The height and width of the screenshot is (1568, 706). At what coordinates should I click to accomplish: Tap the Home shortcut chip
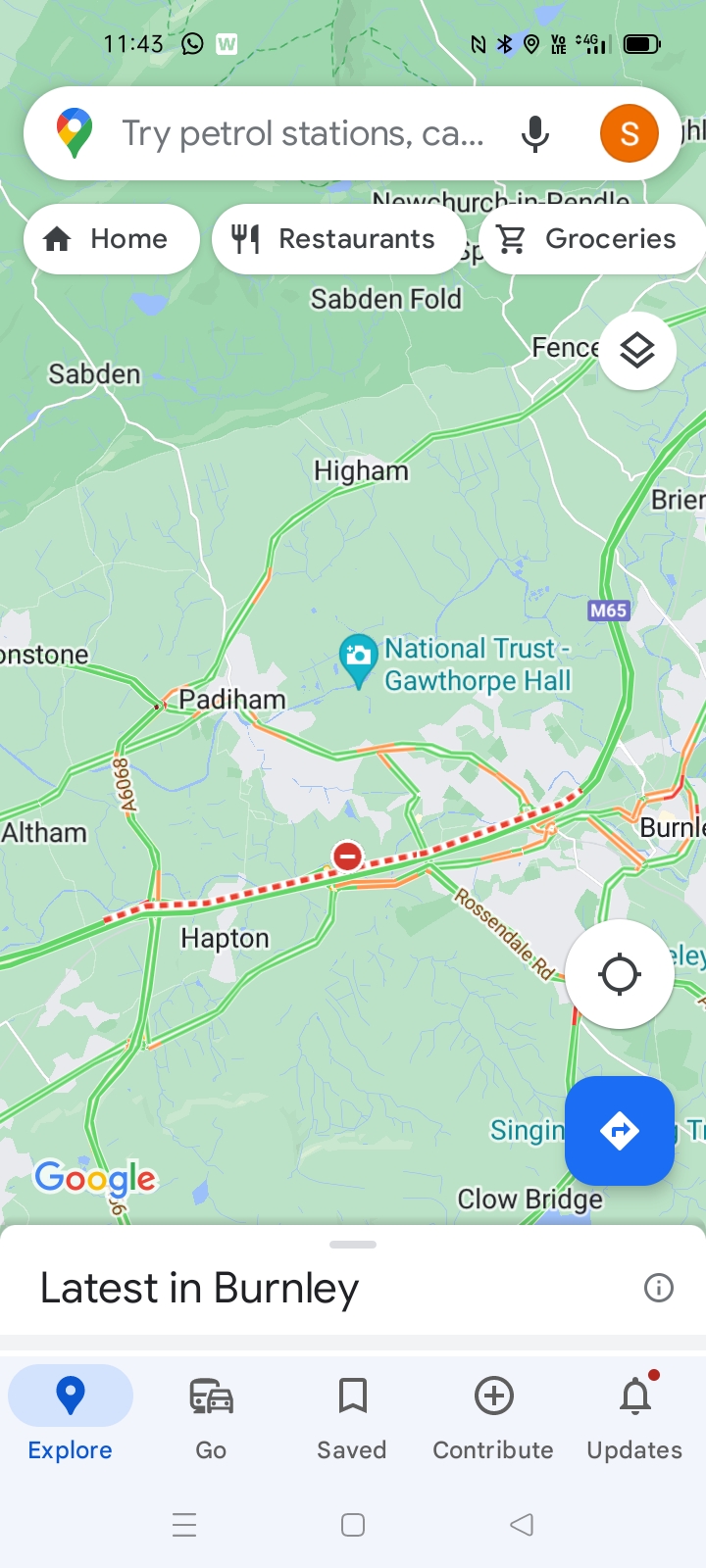pos(111,239)
